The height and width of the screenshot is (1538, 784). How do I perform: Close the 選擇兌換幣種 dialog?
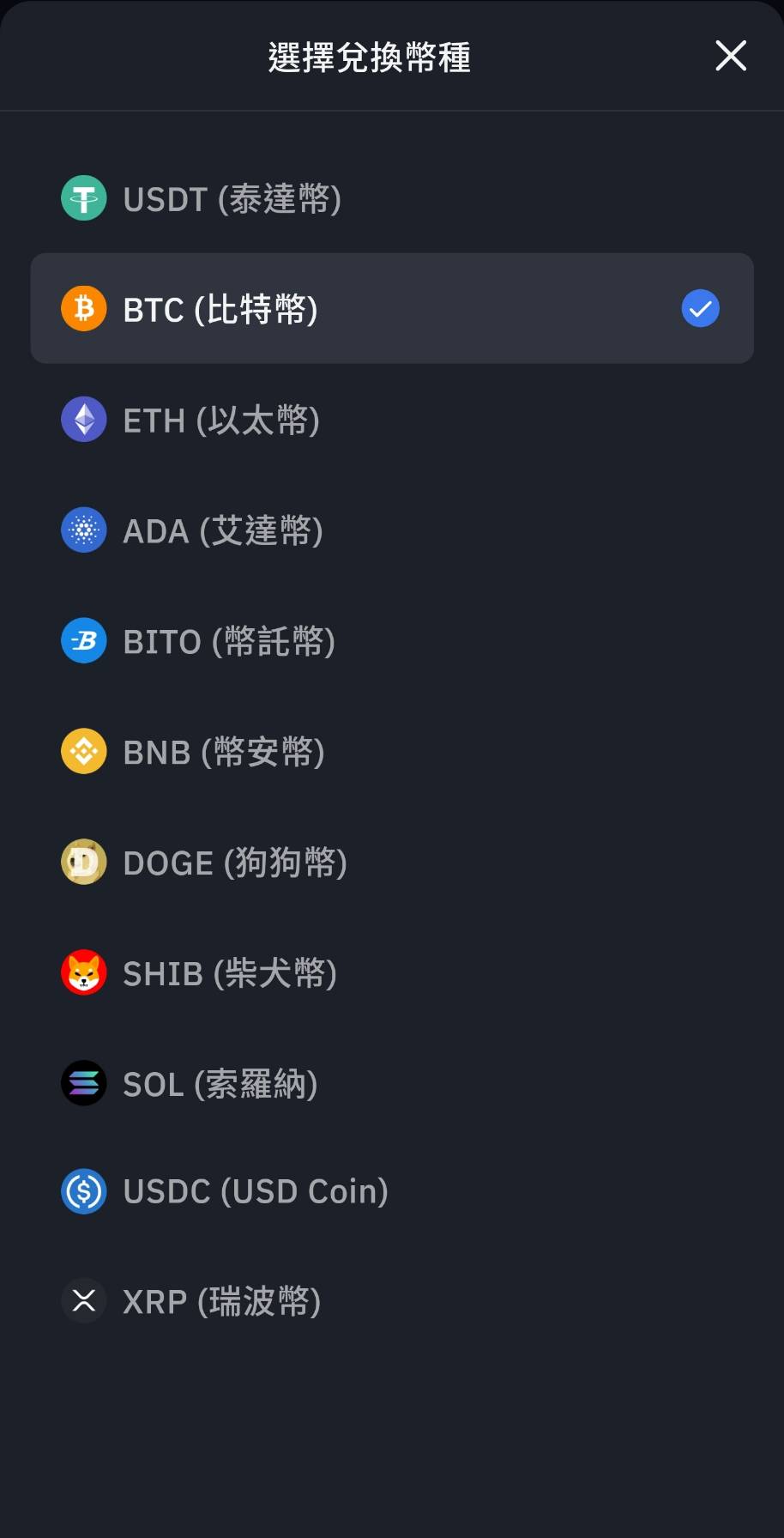(730, 55)
